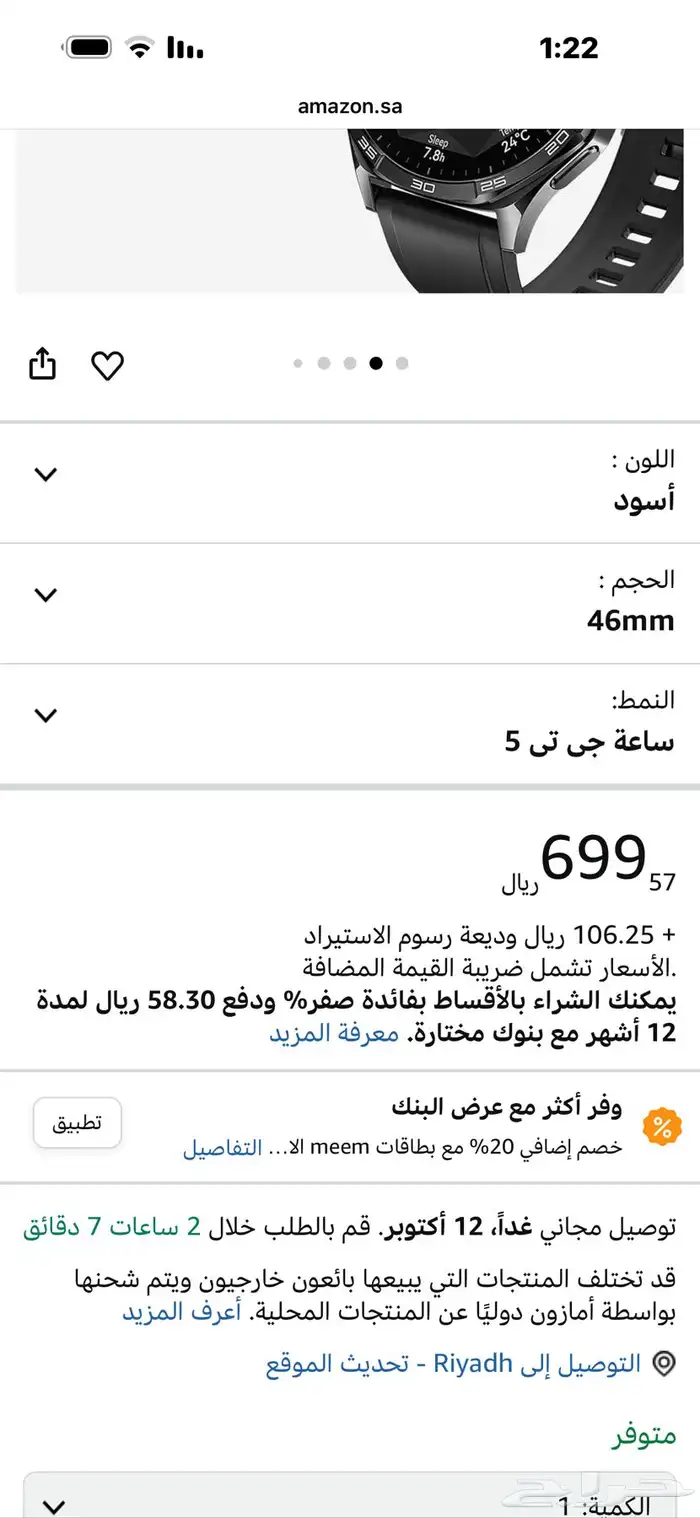The height and width of the screenshot is (1518, 700).
Task: Add the watch to your wish list
Action: click(x=107, y=366)
